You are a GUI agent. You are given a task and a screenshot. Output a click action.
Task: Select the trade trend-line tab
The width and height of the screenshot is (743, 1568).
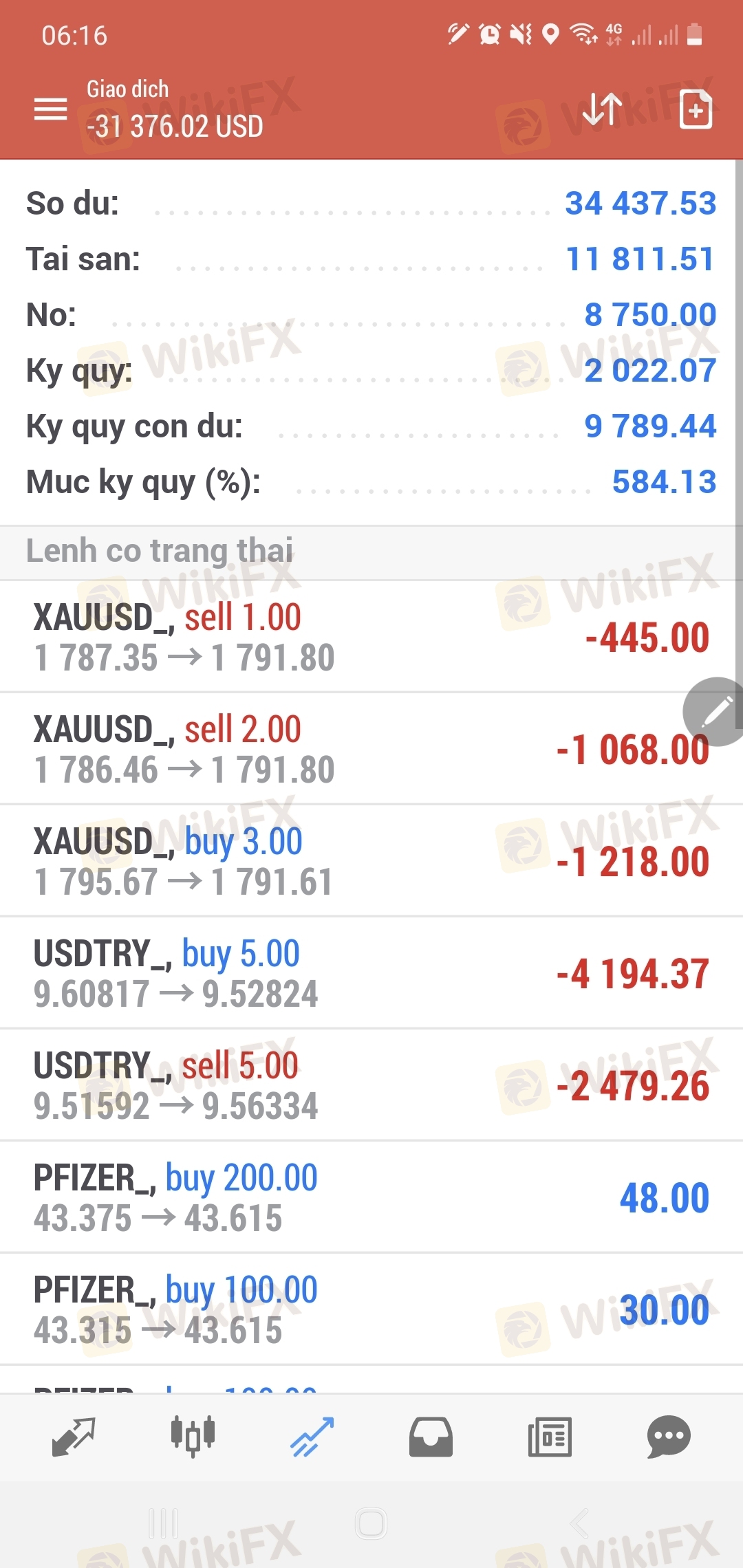[x=312, y=1436]
